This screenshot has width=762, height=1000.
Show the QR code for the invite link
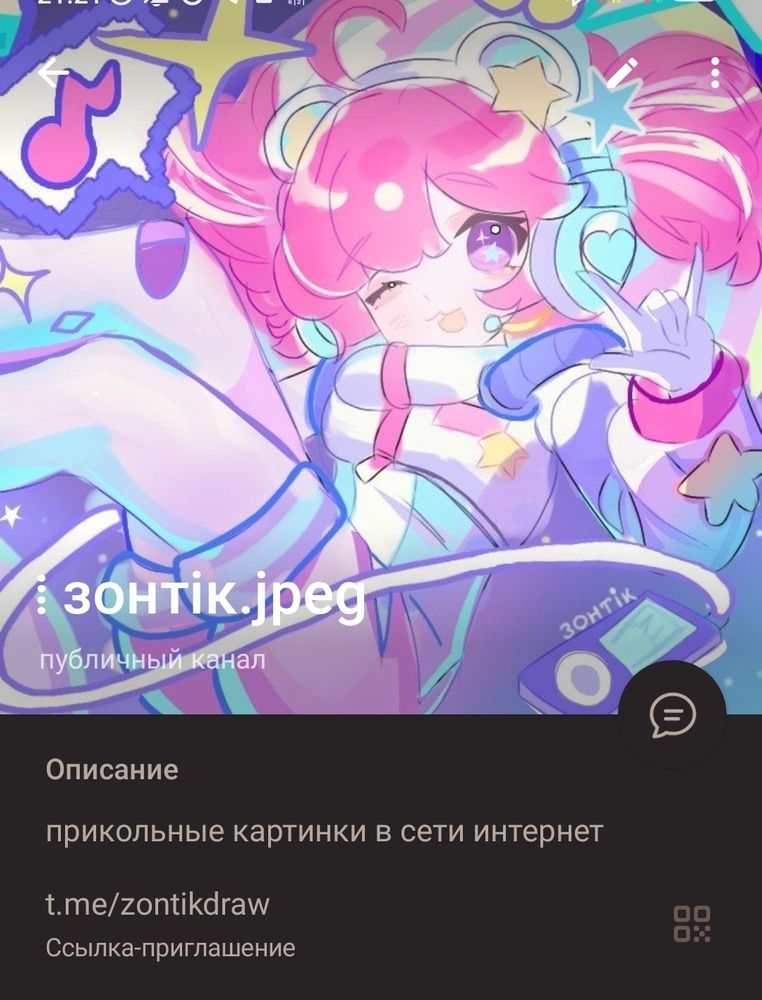click(x=692, y=923)
